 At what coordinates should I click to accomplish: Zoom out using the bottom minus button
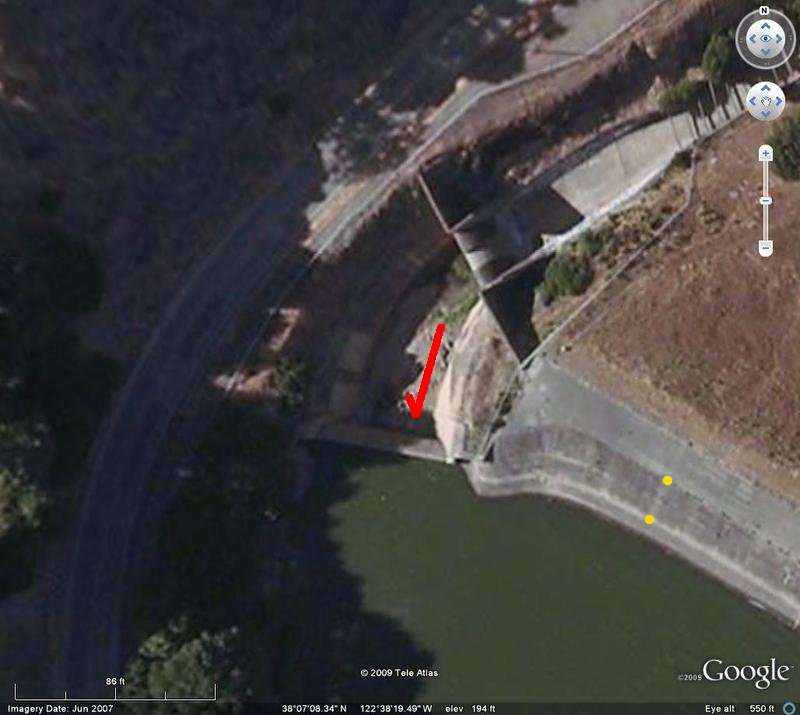765,247
